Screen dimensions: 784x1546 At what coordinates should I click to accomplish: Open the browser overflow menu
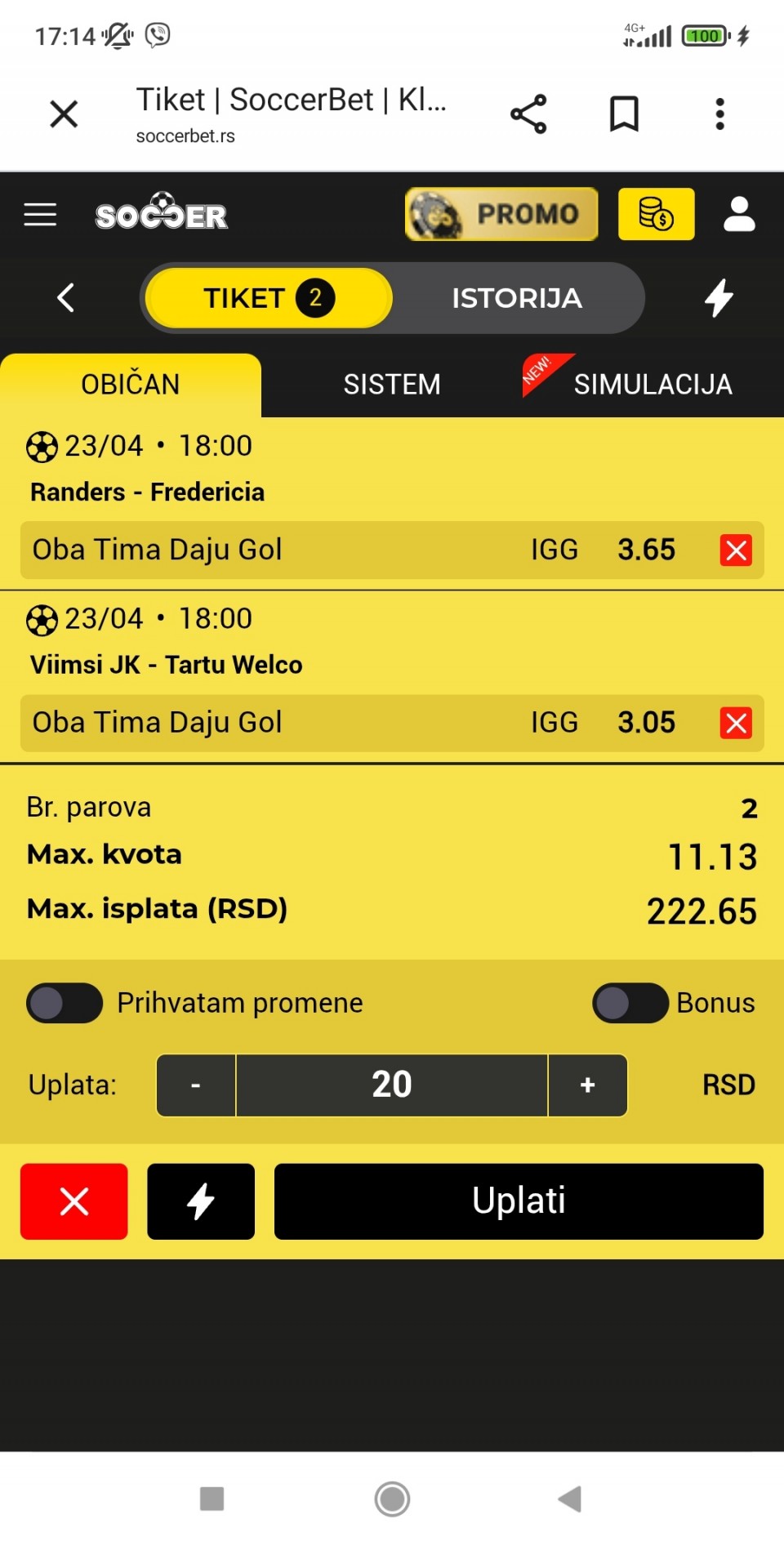[x=719, y=114]
